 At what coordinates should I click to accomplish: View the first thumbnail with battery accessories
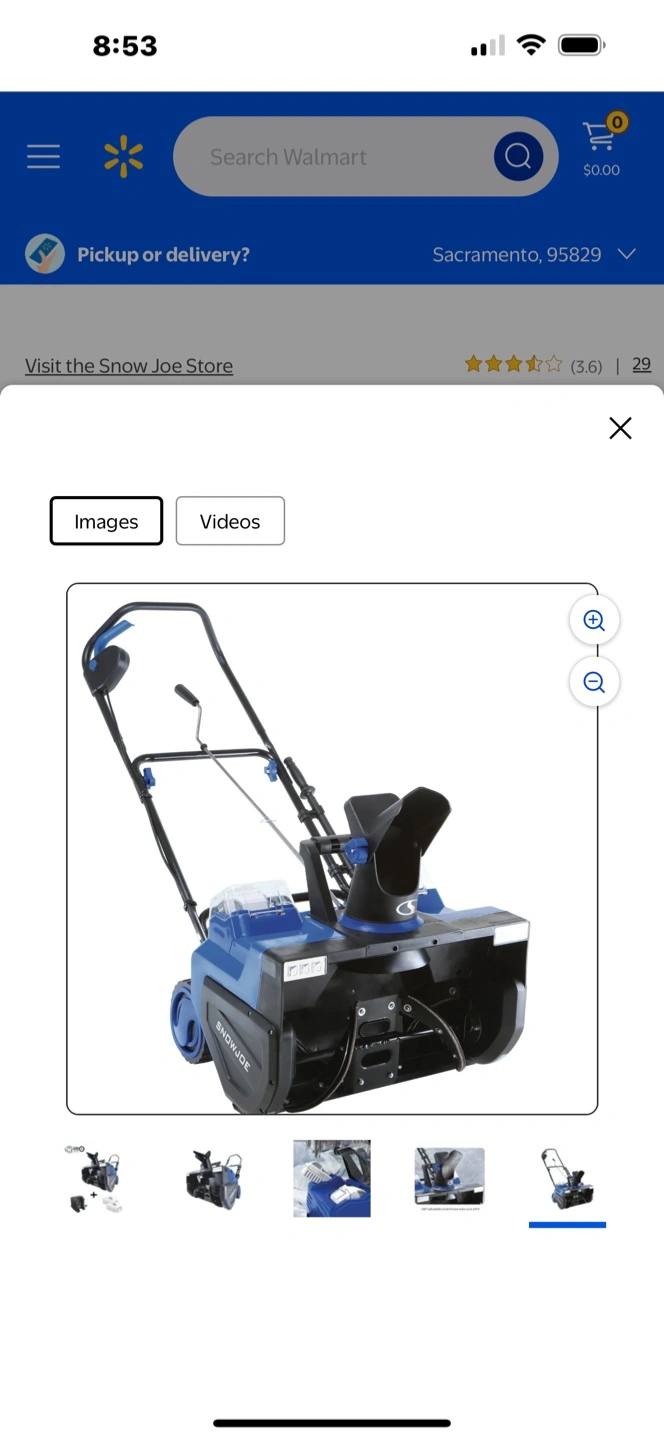point(92,1179)
